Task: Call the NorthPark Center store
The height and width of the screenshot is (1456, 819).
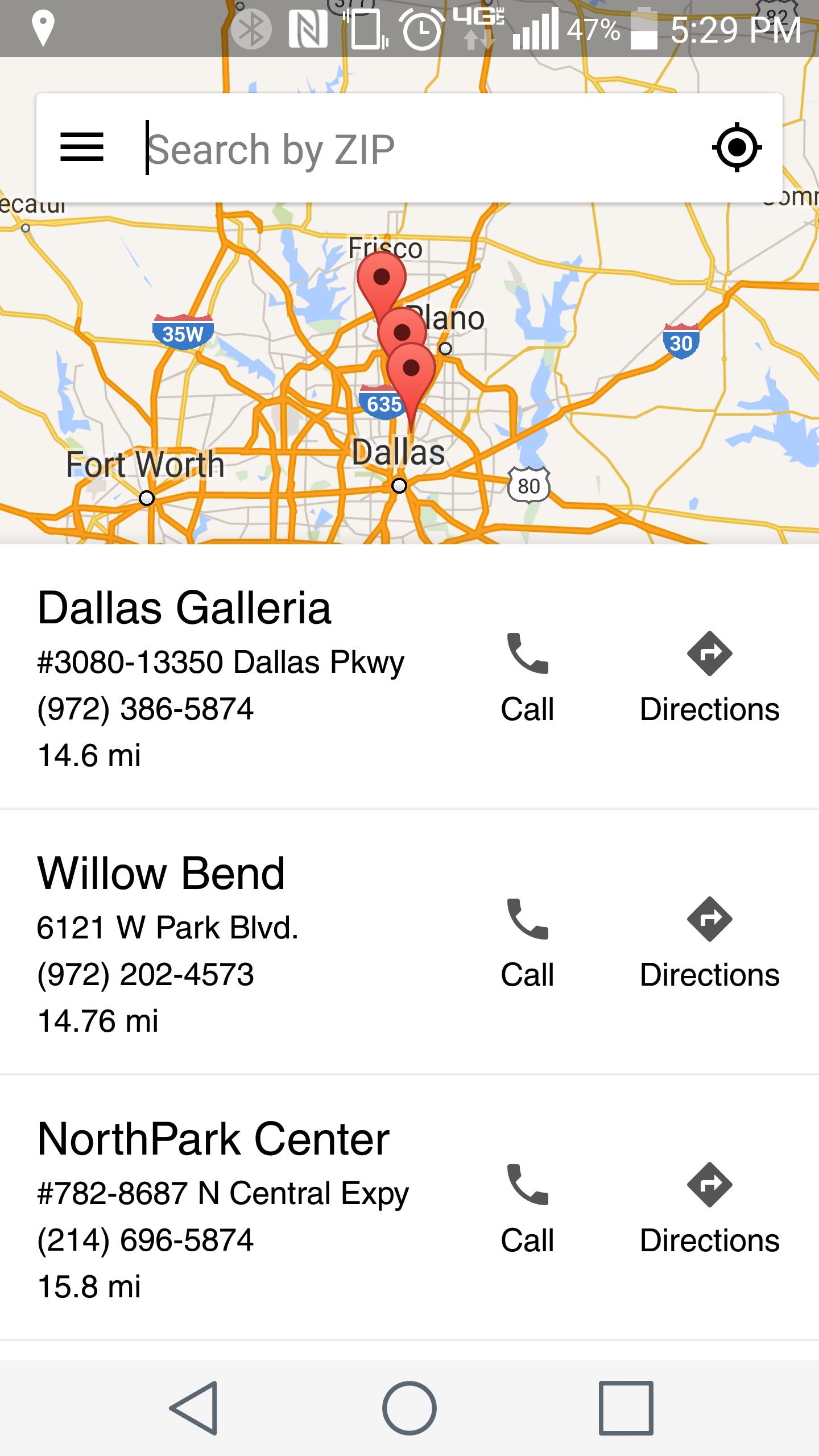Action: [527, 1208]
